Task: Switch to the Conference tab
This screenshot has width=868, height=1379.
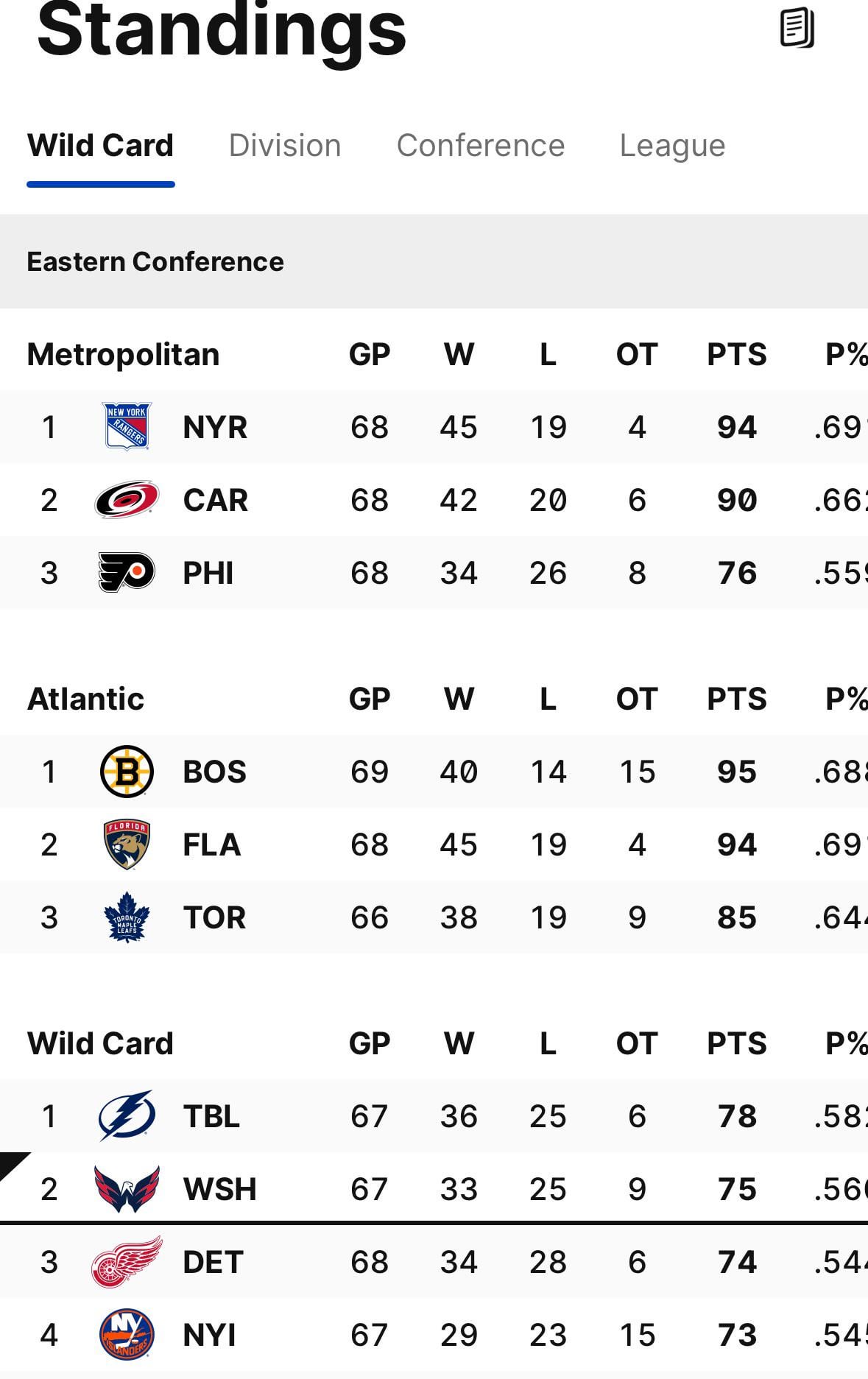Action: click(480, 146)
